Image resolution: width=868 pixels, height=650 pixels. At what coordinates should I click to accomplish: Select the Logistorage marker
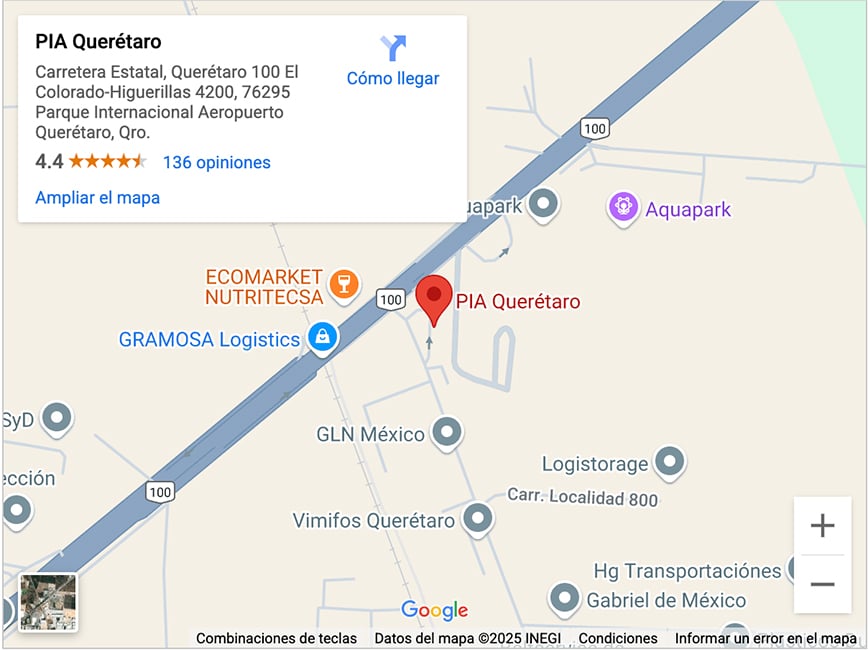pos(668,462)
